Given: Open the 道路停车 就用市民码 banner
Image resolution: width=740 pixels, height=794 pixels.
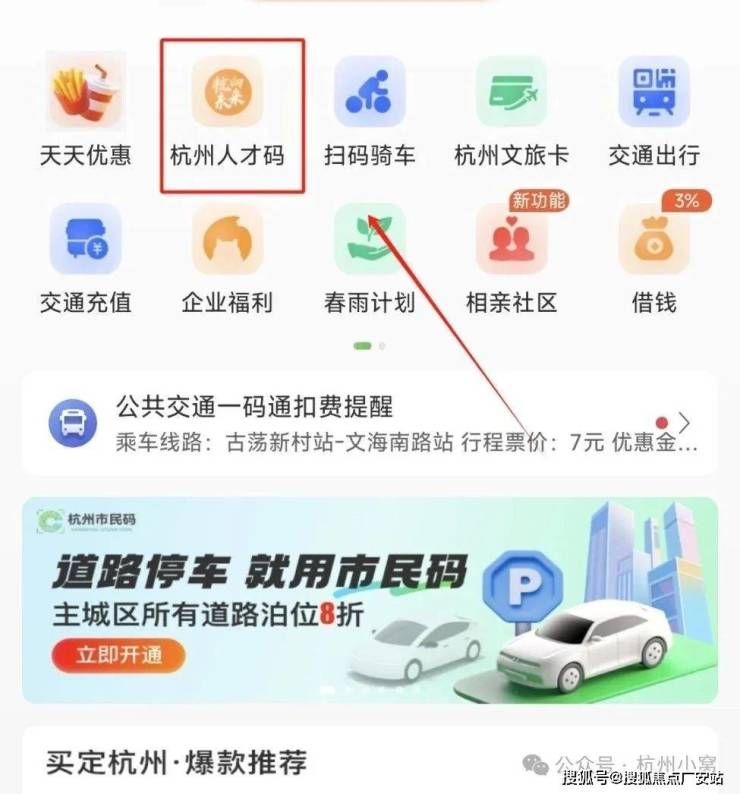Looking at the screenshot, I should 369,598.
